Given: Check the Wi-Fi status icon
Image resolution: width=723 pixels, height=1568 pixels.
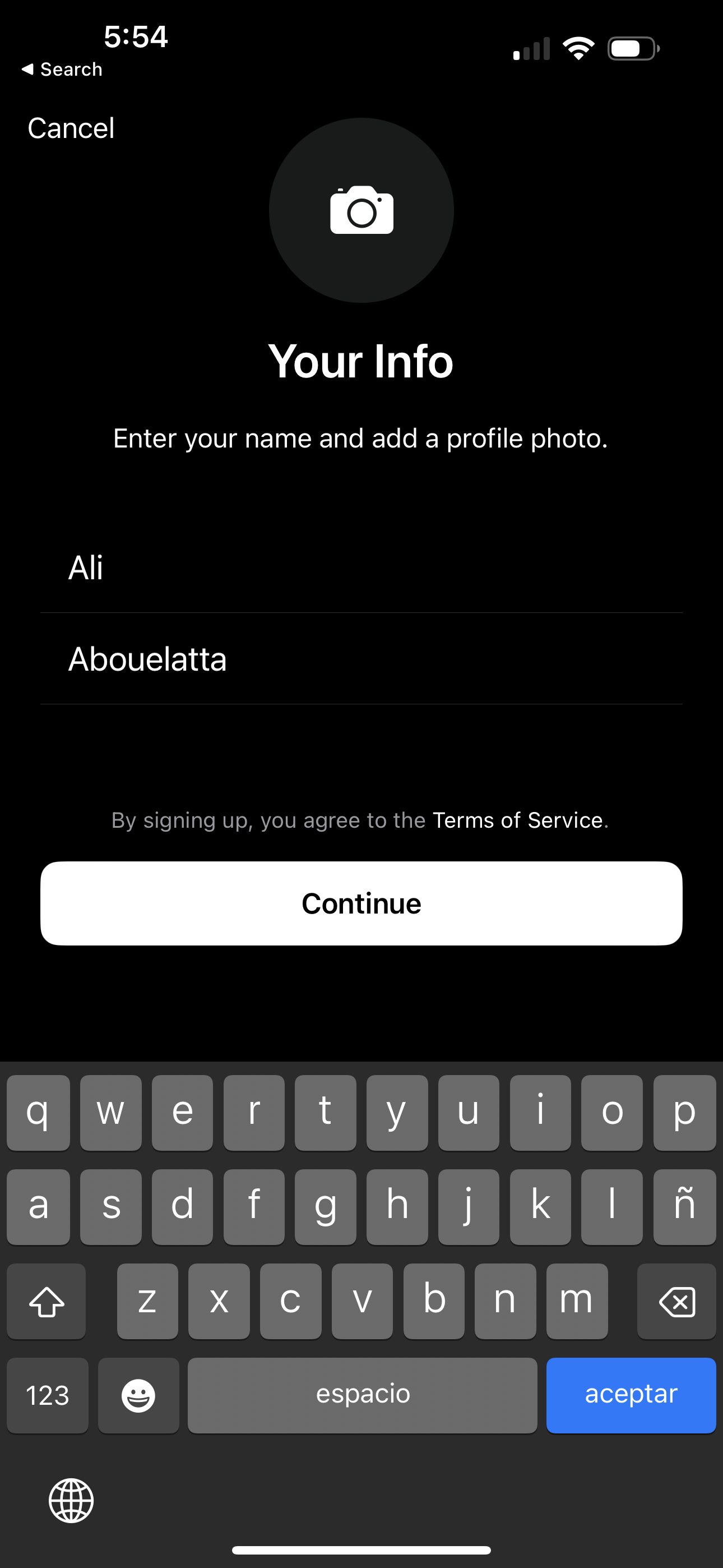Looking at the screenshot, I should 580,48.
